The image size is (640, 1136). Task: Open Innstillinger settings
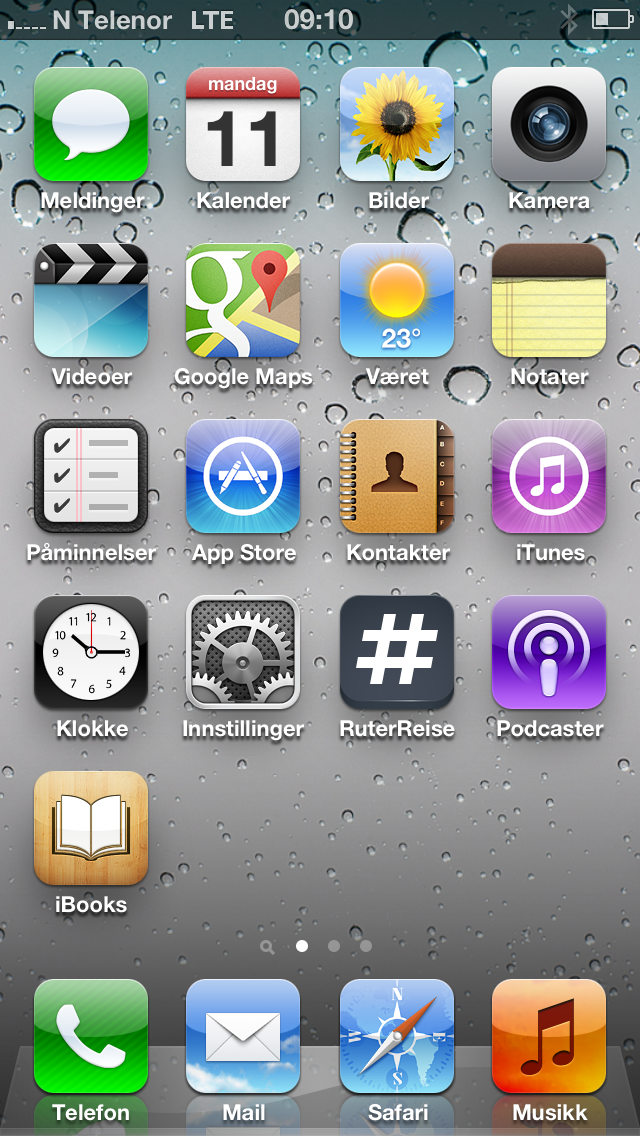pyautogui.click(x=243, y=653)
